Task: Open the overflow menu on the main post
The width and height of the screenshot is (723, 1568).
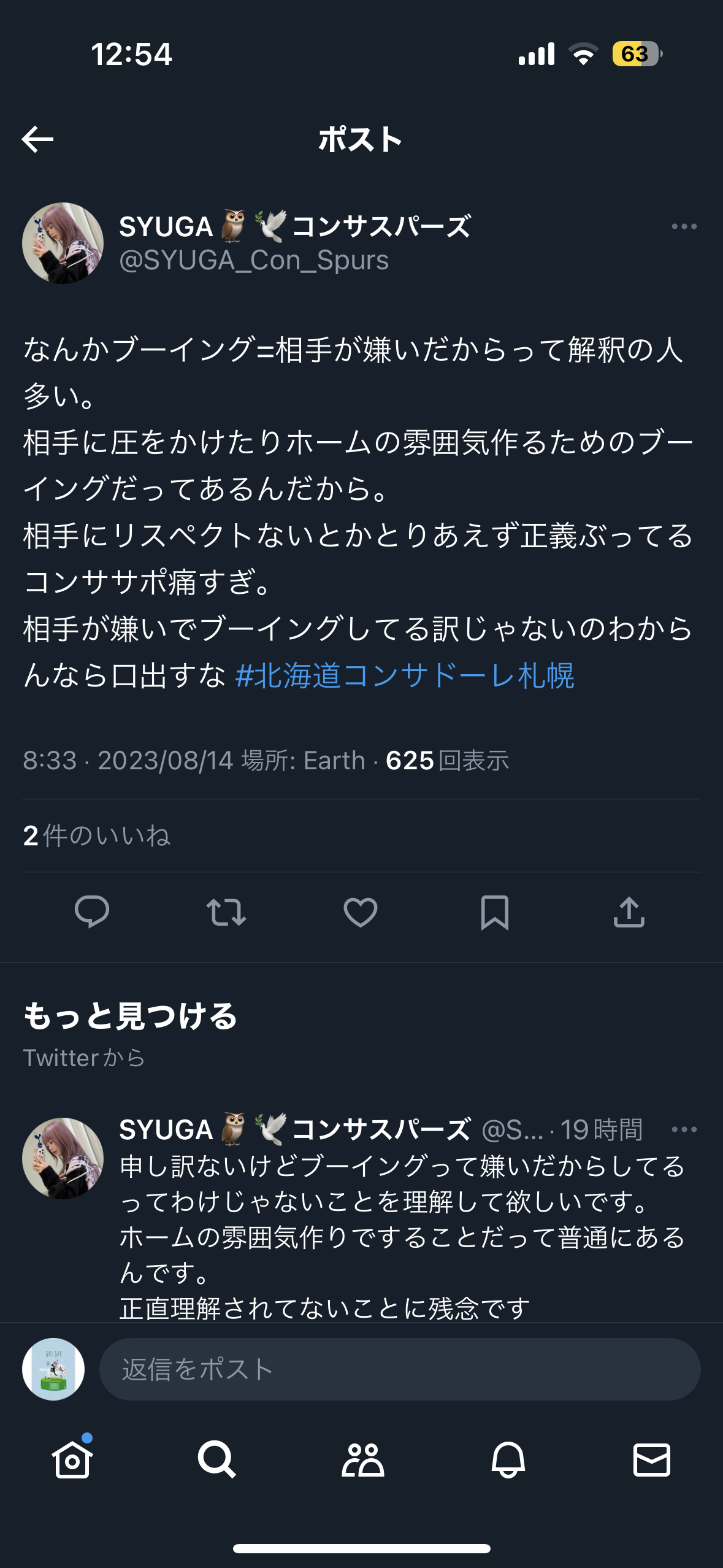Action: (684, 227)
